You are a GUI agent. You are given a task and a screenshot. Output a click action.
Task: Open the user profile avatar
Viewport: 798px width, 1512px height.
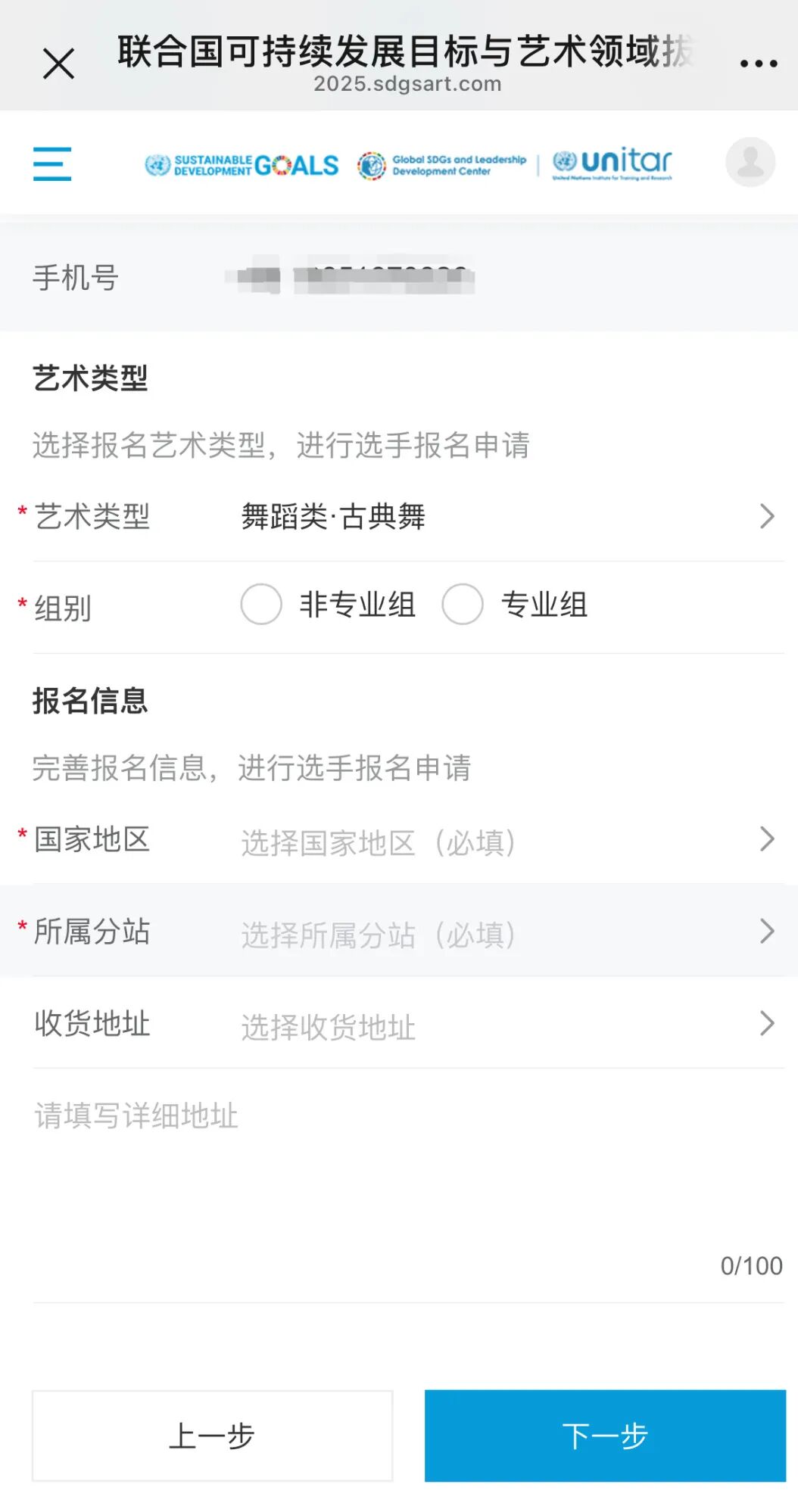(750, 162)
